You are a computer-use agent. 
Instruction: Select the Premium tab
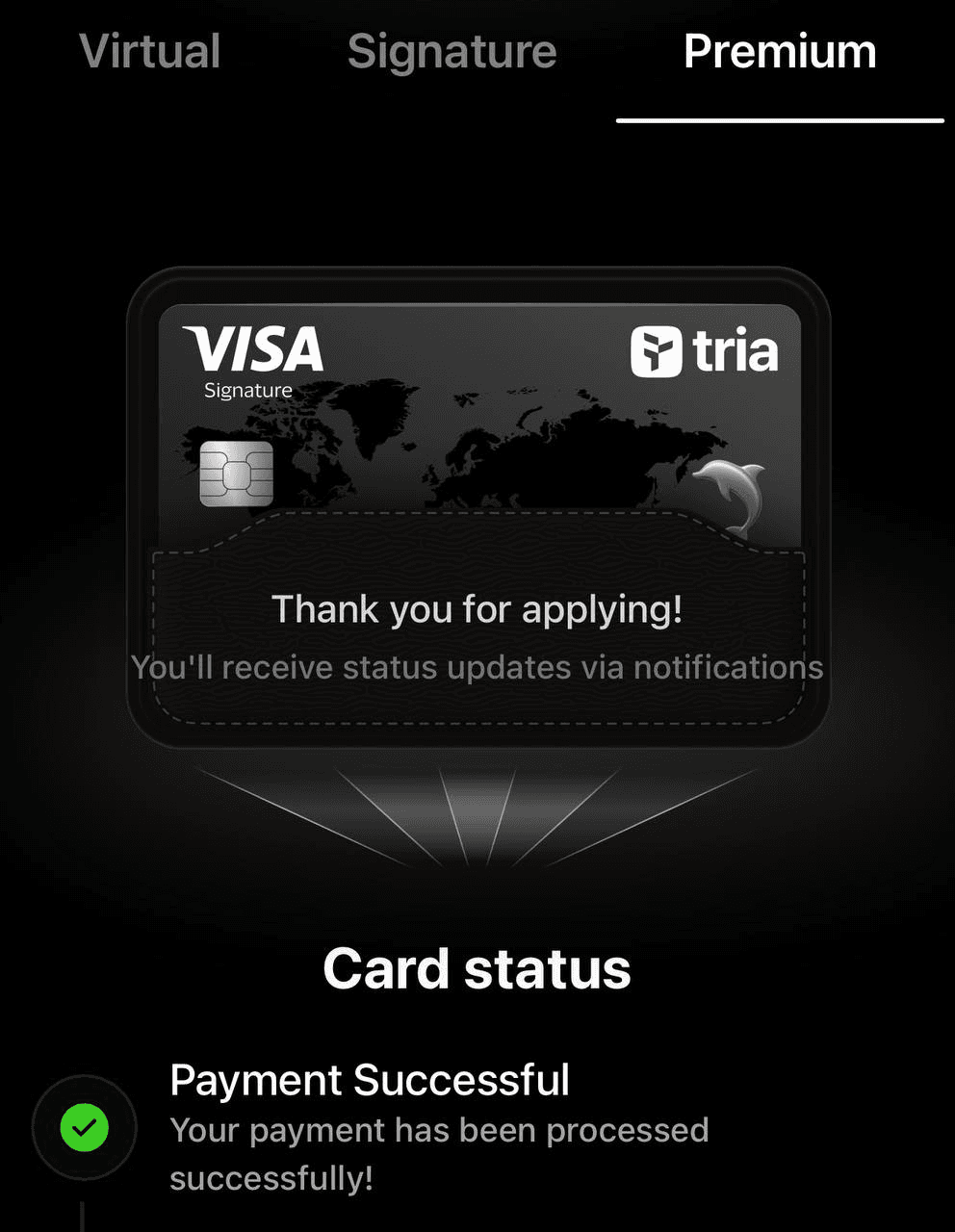tap(780, 52)
